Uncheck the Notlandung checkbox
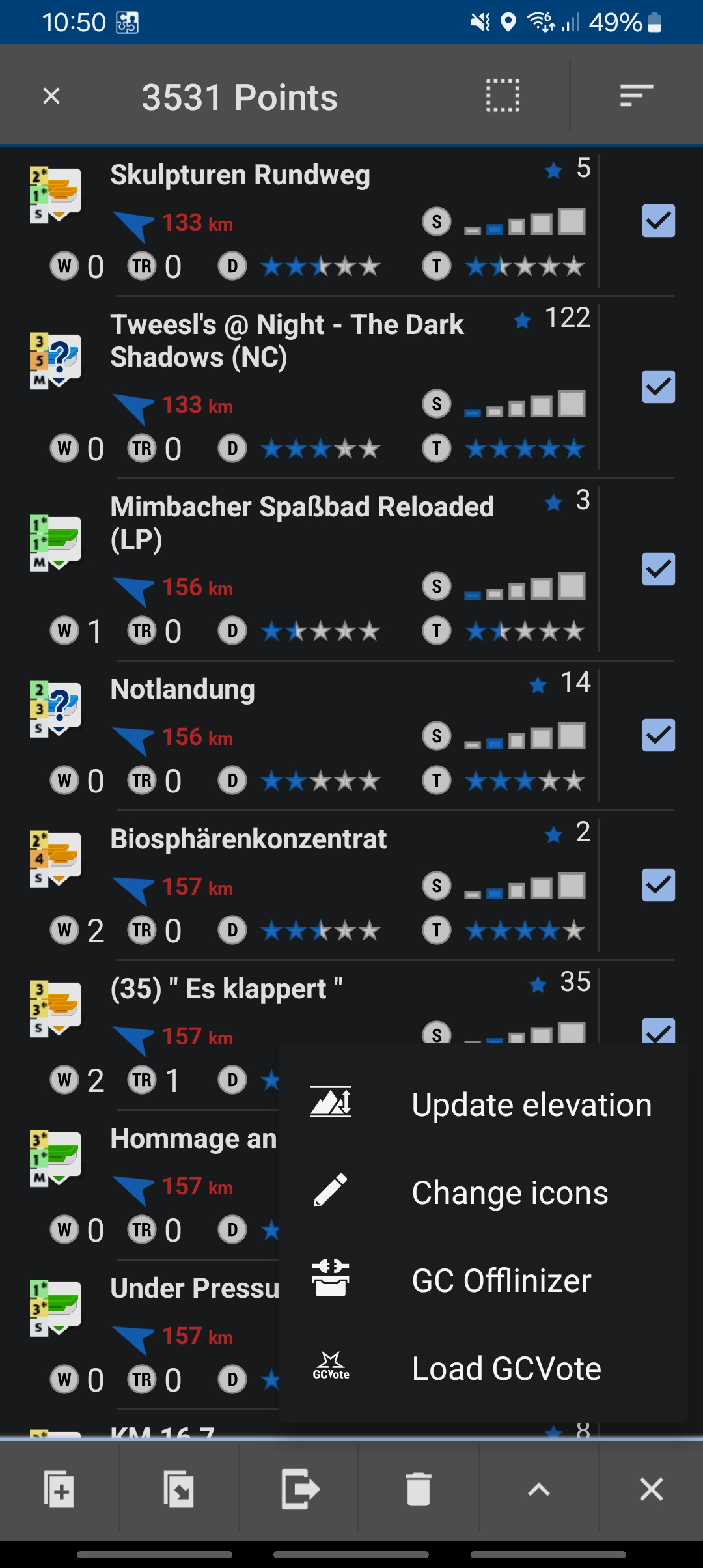This screenshot has width=703, height=1568. tap(658, 735)
